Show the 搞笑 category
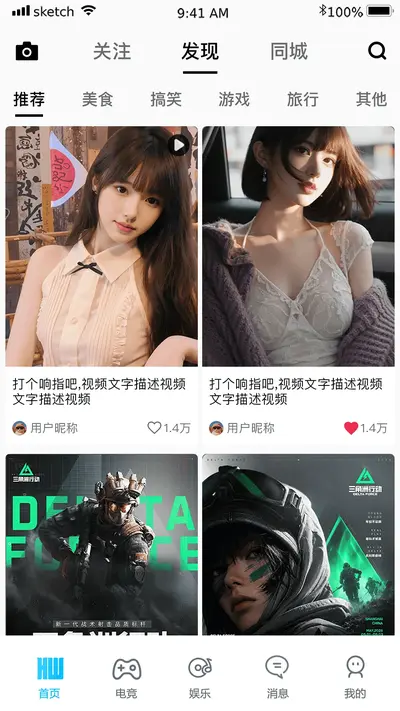This screenshot has height=711, width=400. [166, 99]
